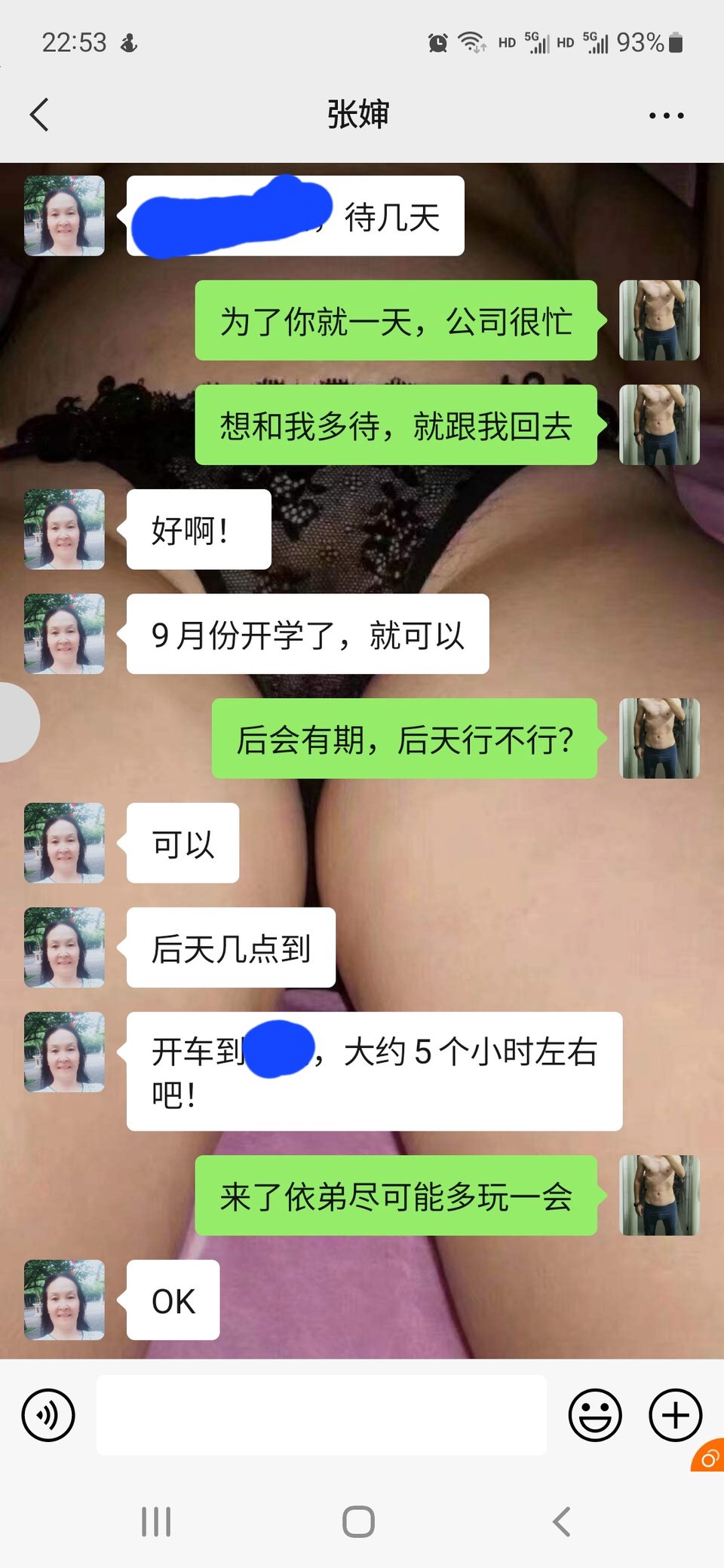Screen dimensions: 724x1568
Task: Switch to voice message input
Action: point(48,1415)
